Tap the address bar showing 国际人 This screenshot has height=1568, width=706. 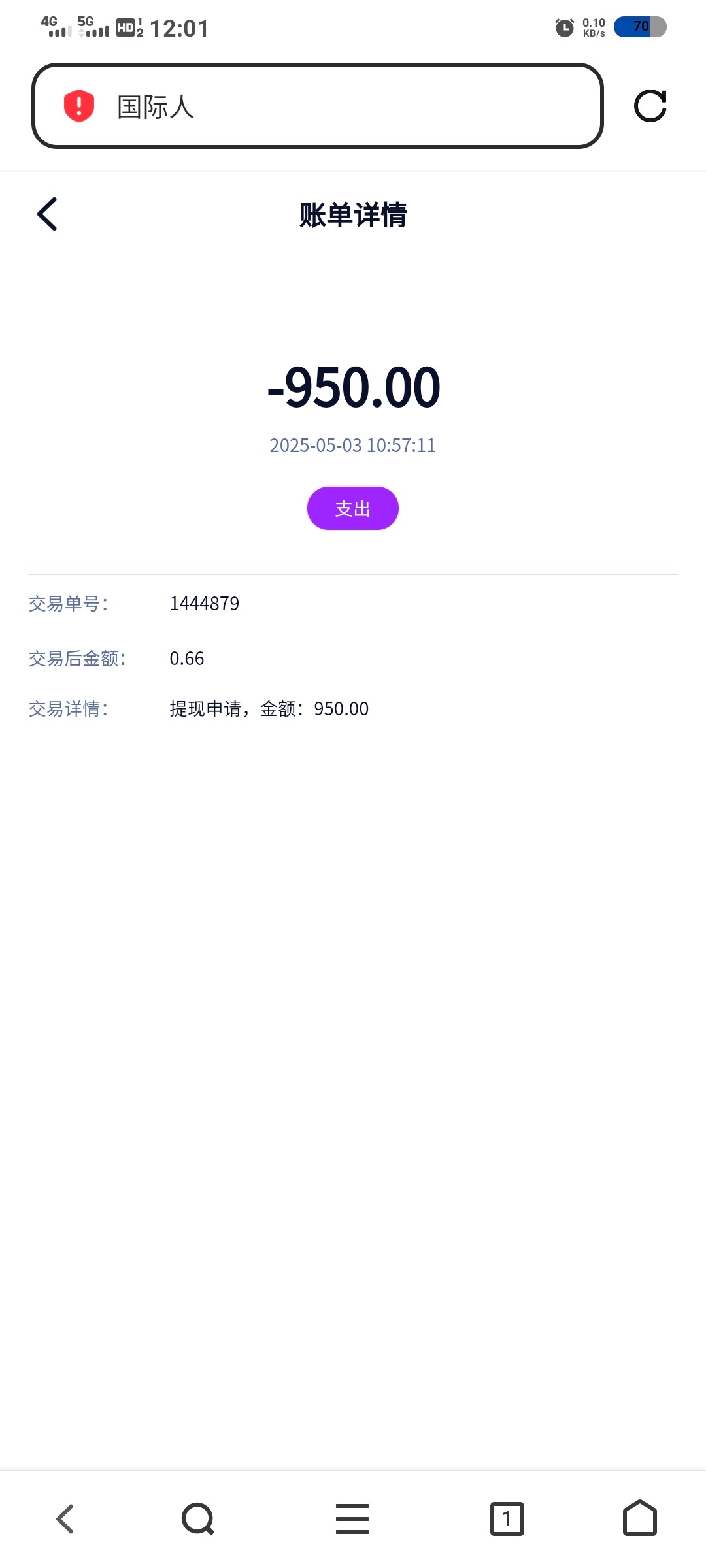[317, 106]
